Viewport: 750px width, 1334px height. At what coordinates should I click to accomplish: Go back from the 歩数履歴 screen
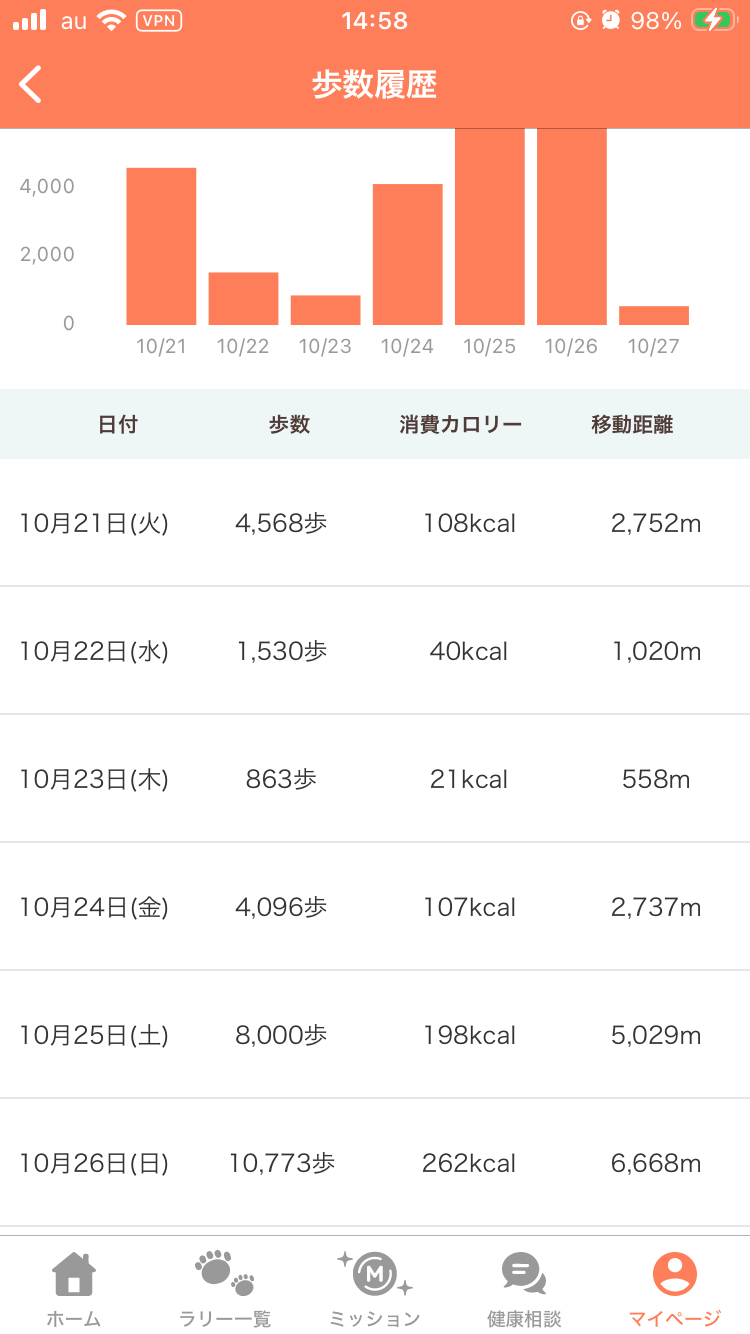click(x=32, y=85)
